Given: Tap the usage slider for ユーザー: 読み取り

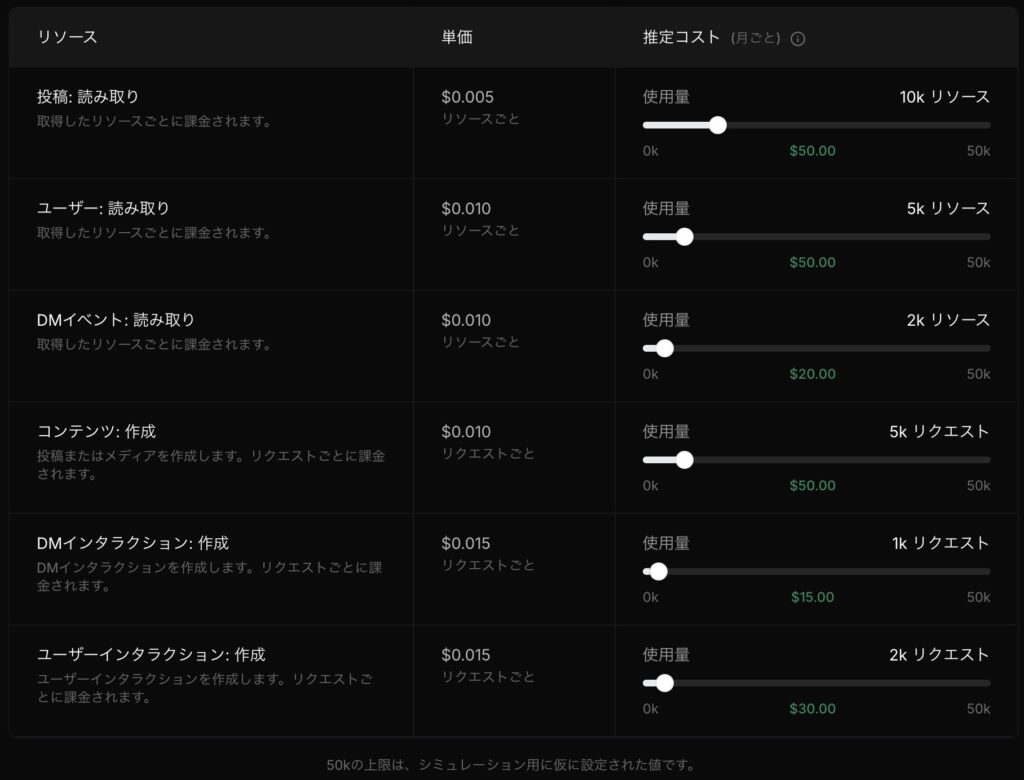Looking at the screenshot, I should (x=684, y=237).
